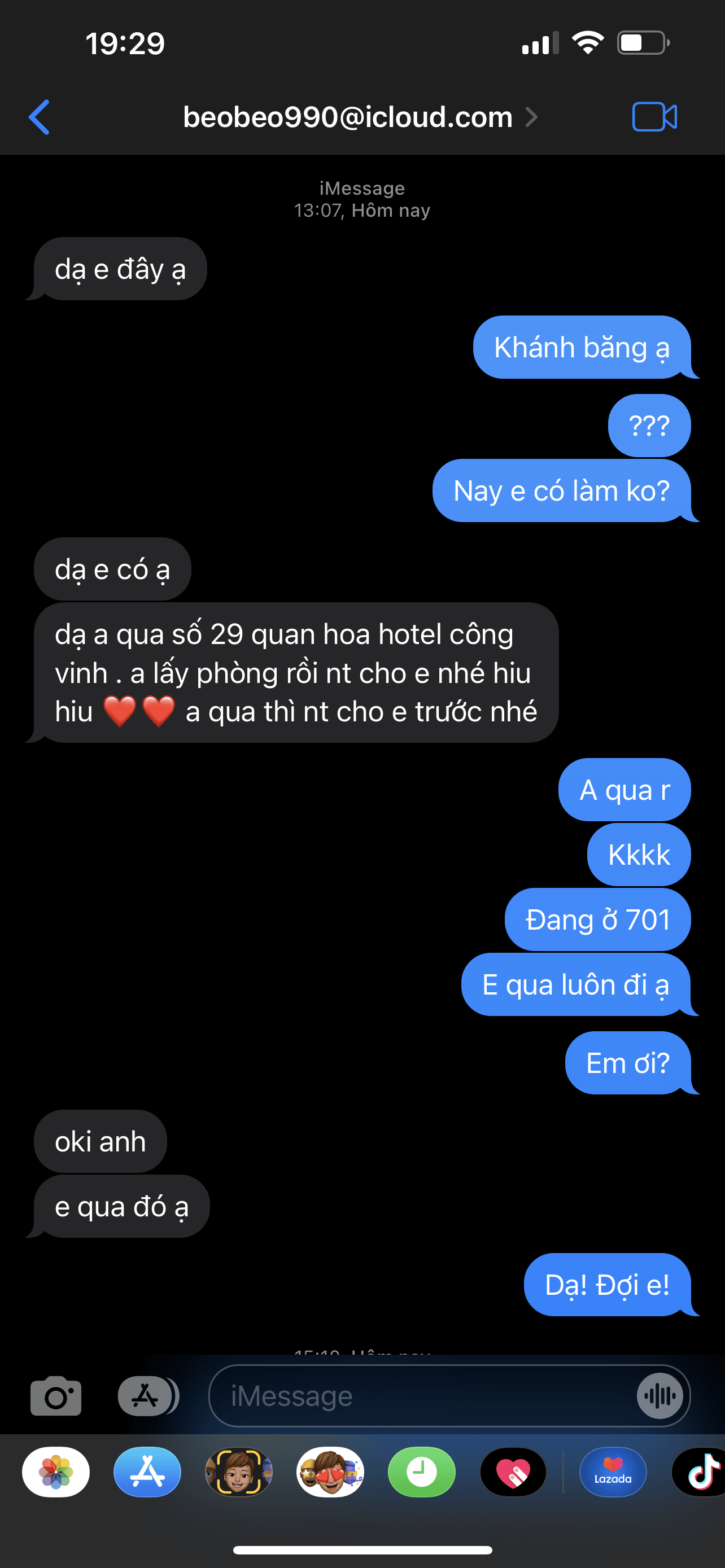Open the Memoji app in the drawer
The width and height of the screenshot is (725, 1568).
click(x=239, y=1472)
